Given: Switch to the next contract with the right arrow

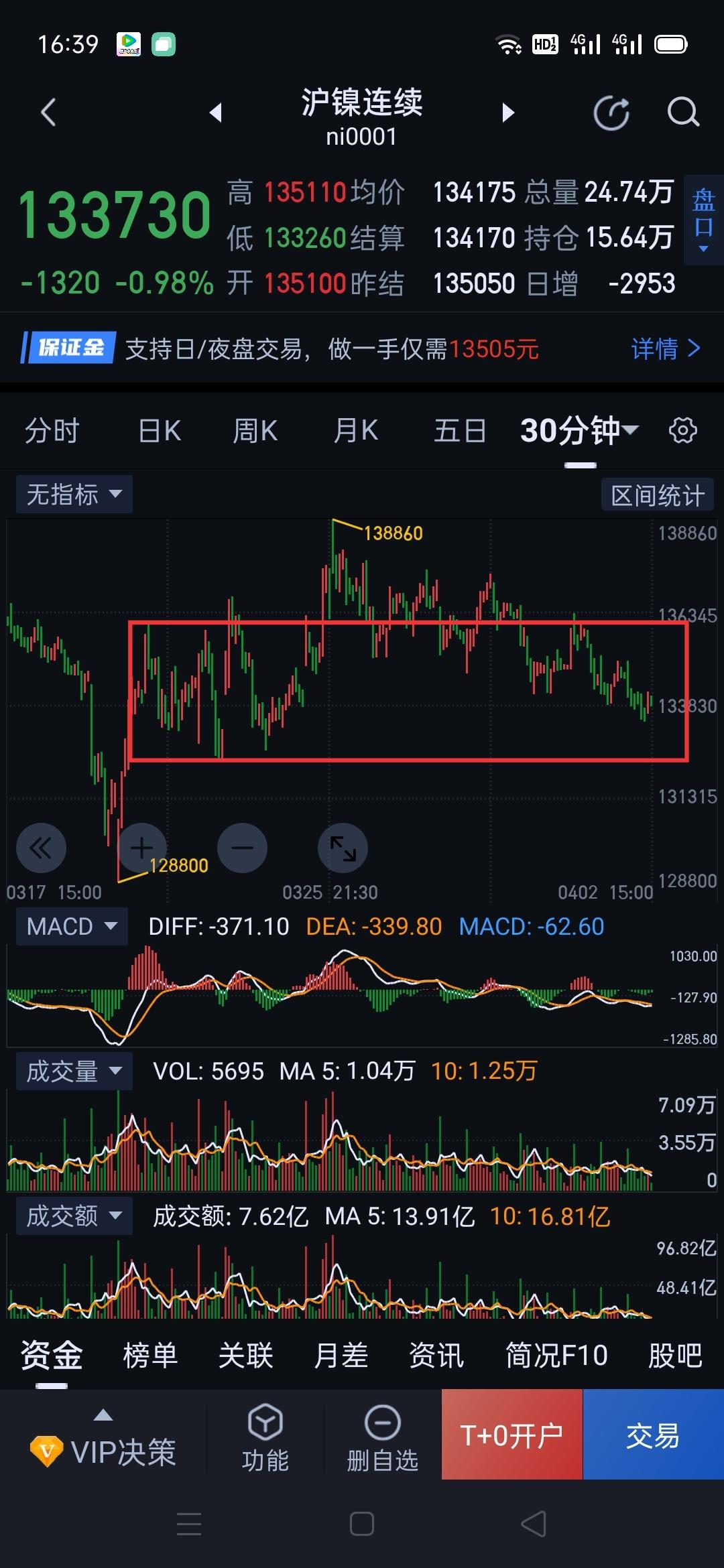Looking at the screenshot, I should click(507, 112).
